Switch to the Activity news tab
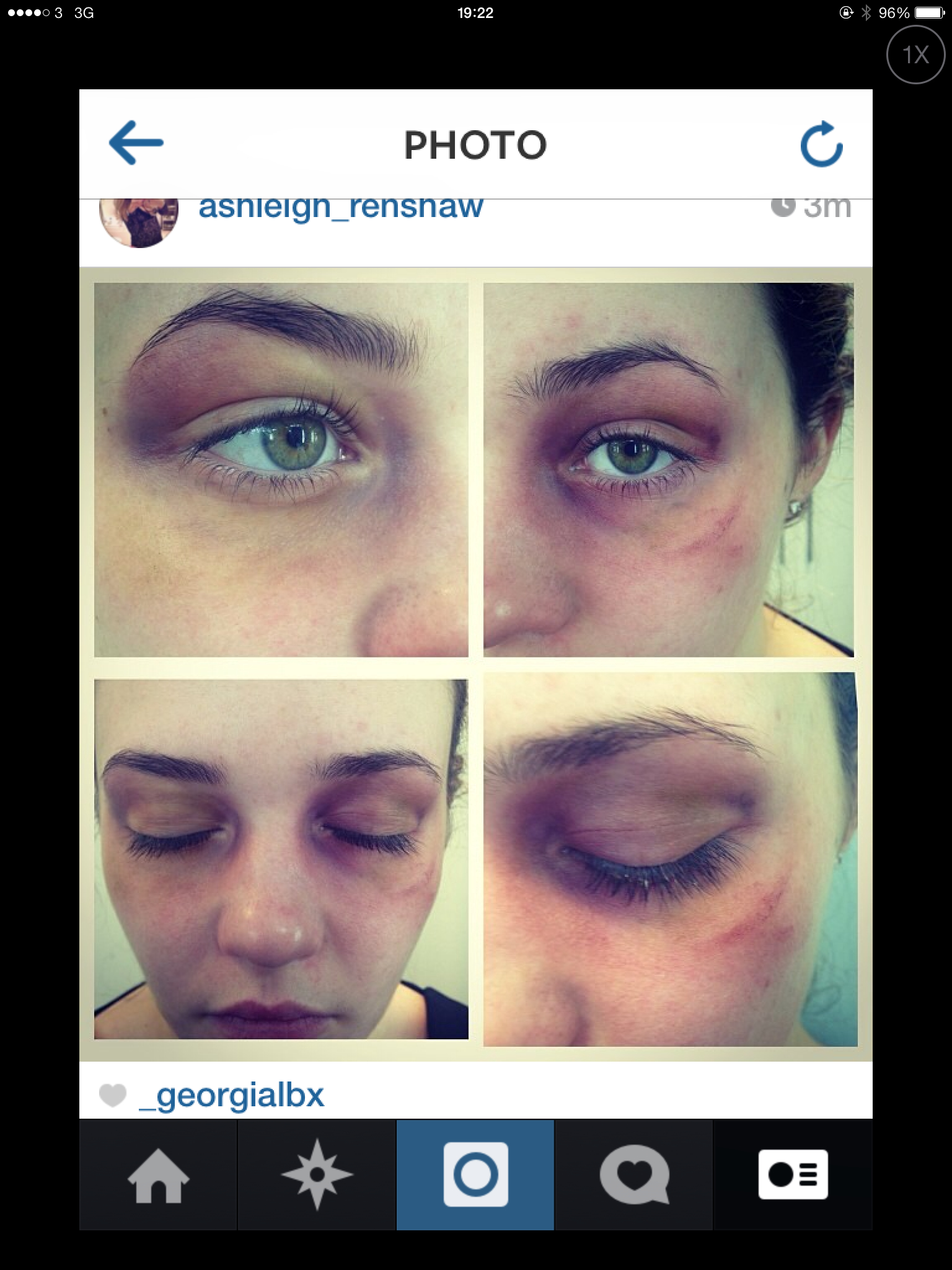 pos(634,1175)
